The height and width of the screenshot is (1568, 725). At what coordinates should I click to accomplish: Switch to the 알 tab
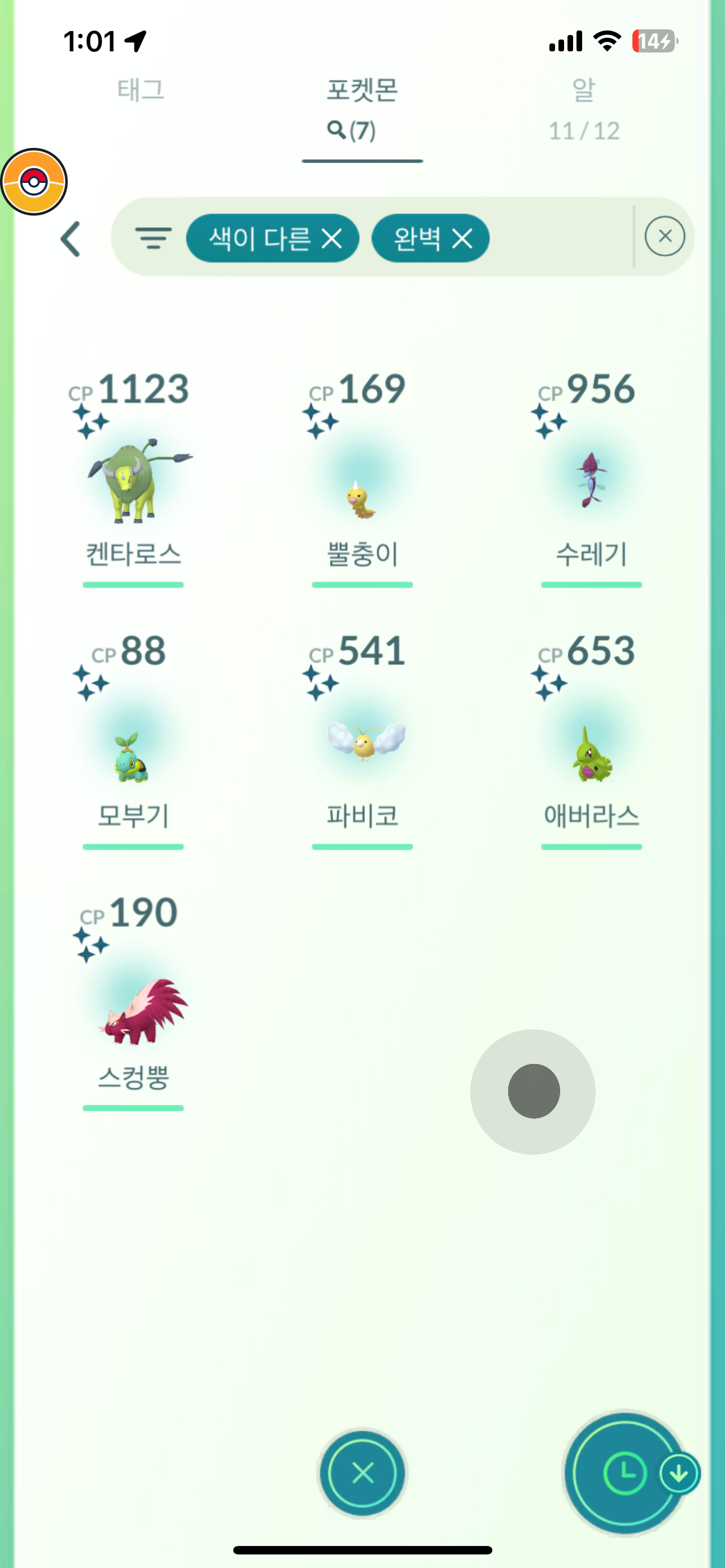click(583, 108)
